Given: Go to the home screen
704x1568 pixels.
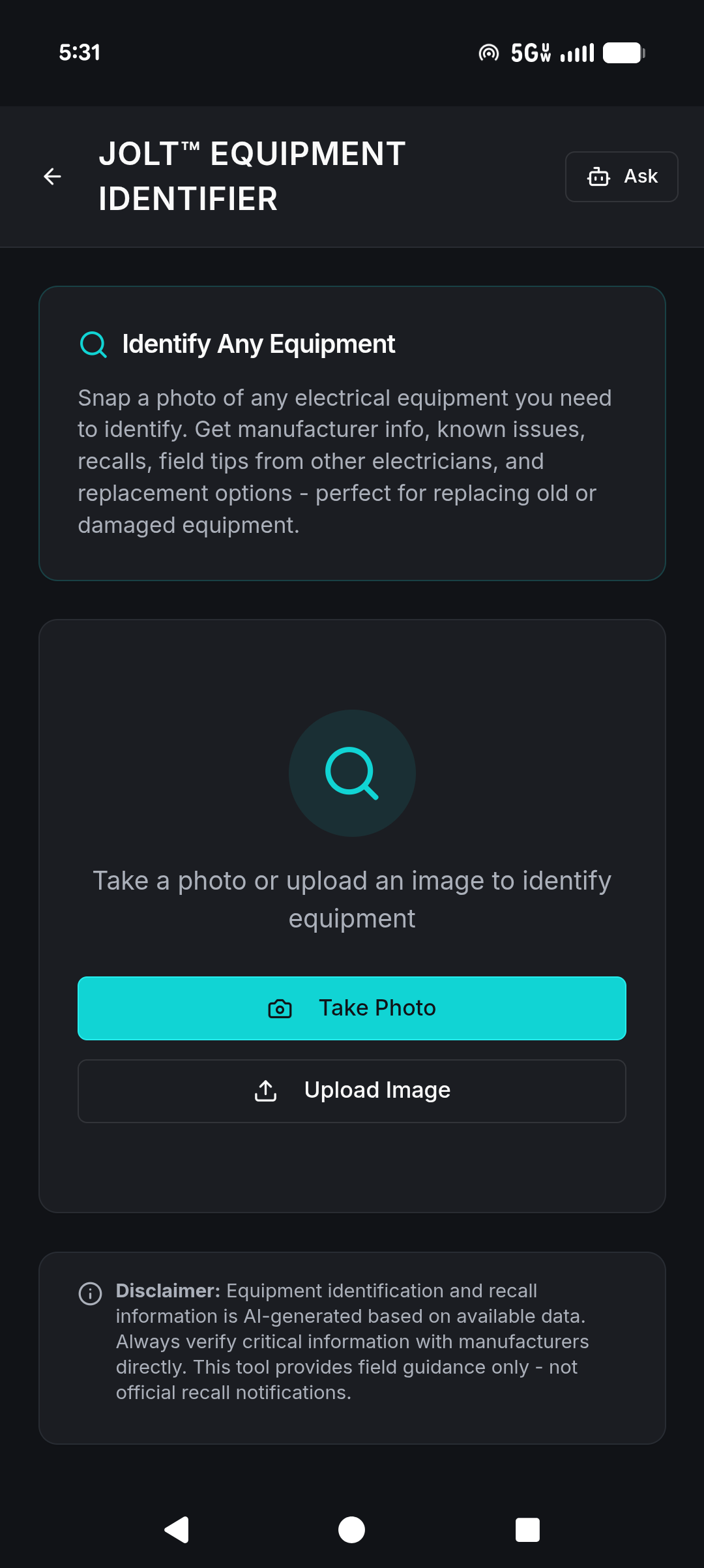Looking at the screenshot, I should (351, 1530).
